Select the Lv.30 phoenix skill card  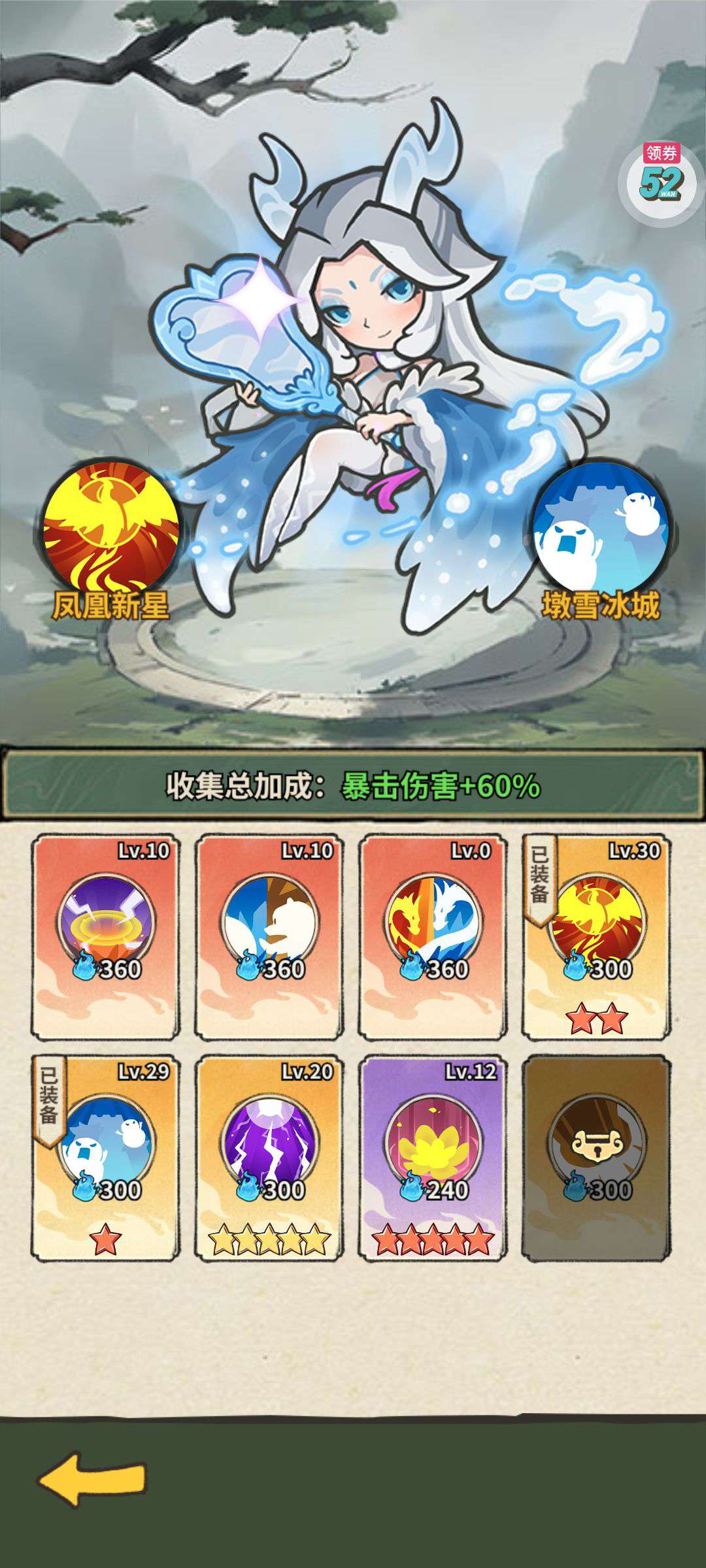point(596,936)
